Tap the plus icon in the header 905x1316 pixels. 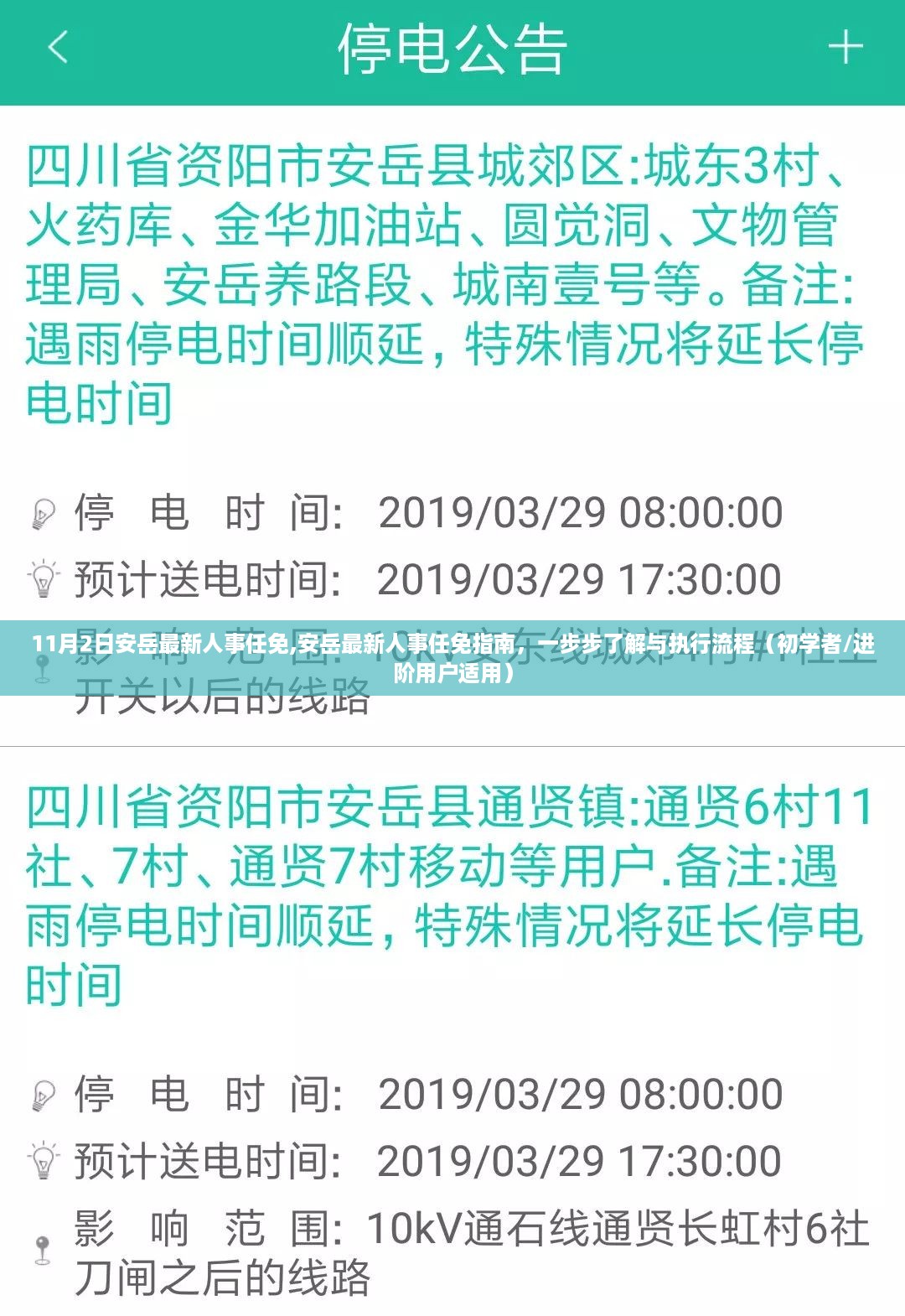pyautogui.click(x=845, y=48)
